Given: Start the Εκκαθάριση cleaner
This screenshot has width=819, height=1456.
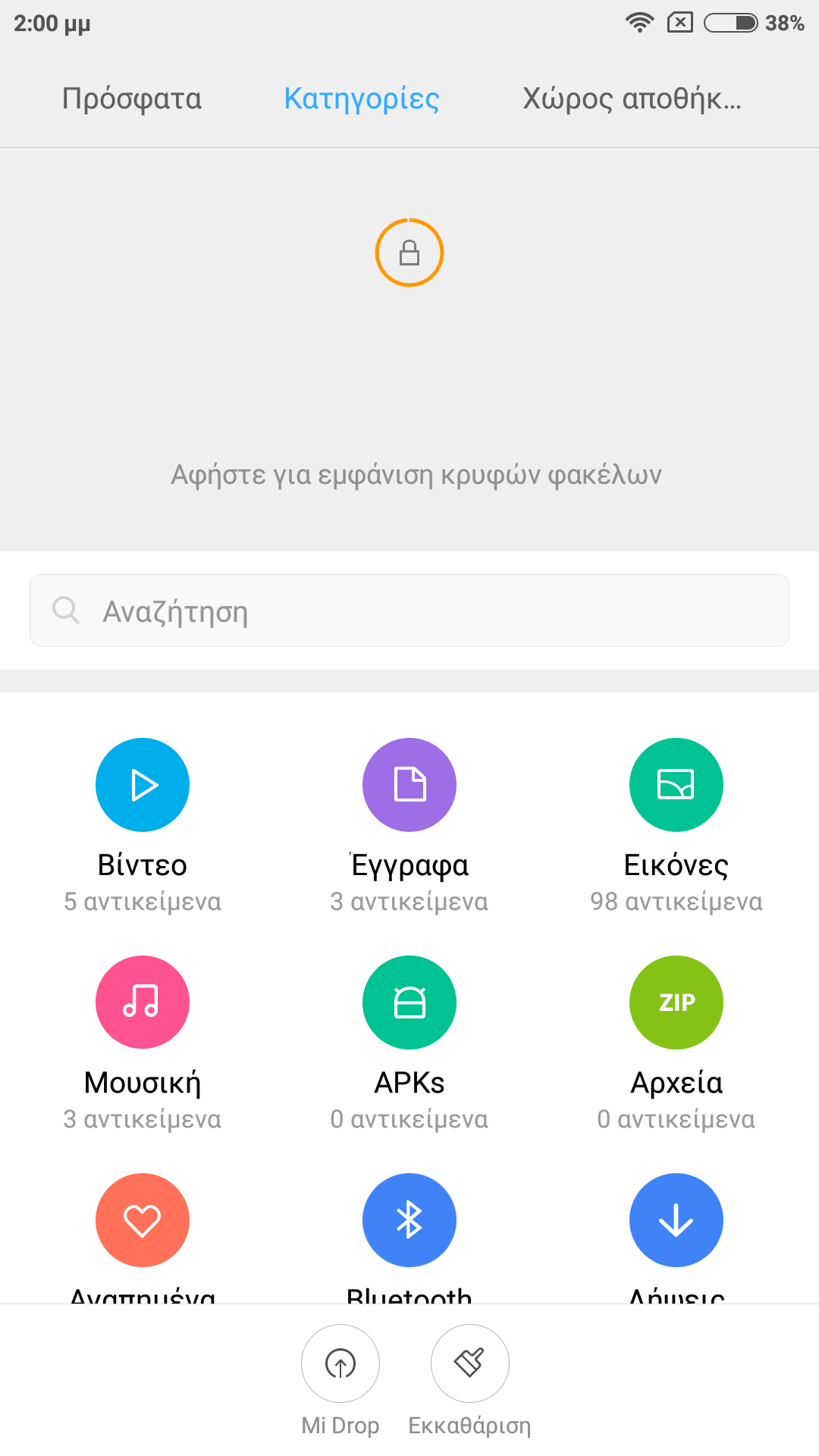Looking at the screenshot, I should (x=469, y=1363).
